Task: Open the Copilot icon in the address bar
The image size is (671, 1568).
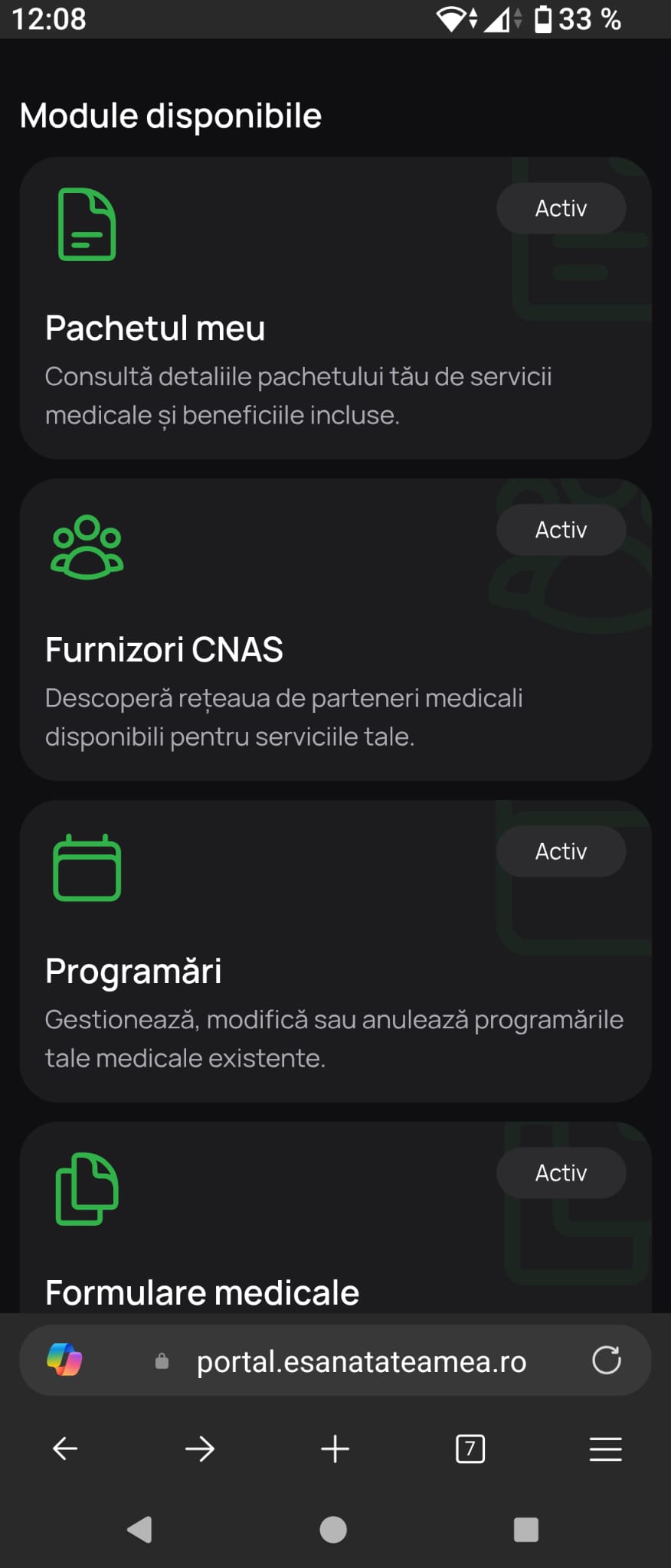Action: pos(65,1361)
